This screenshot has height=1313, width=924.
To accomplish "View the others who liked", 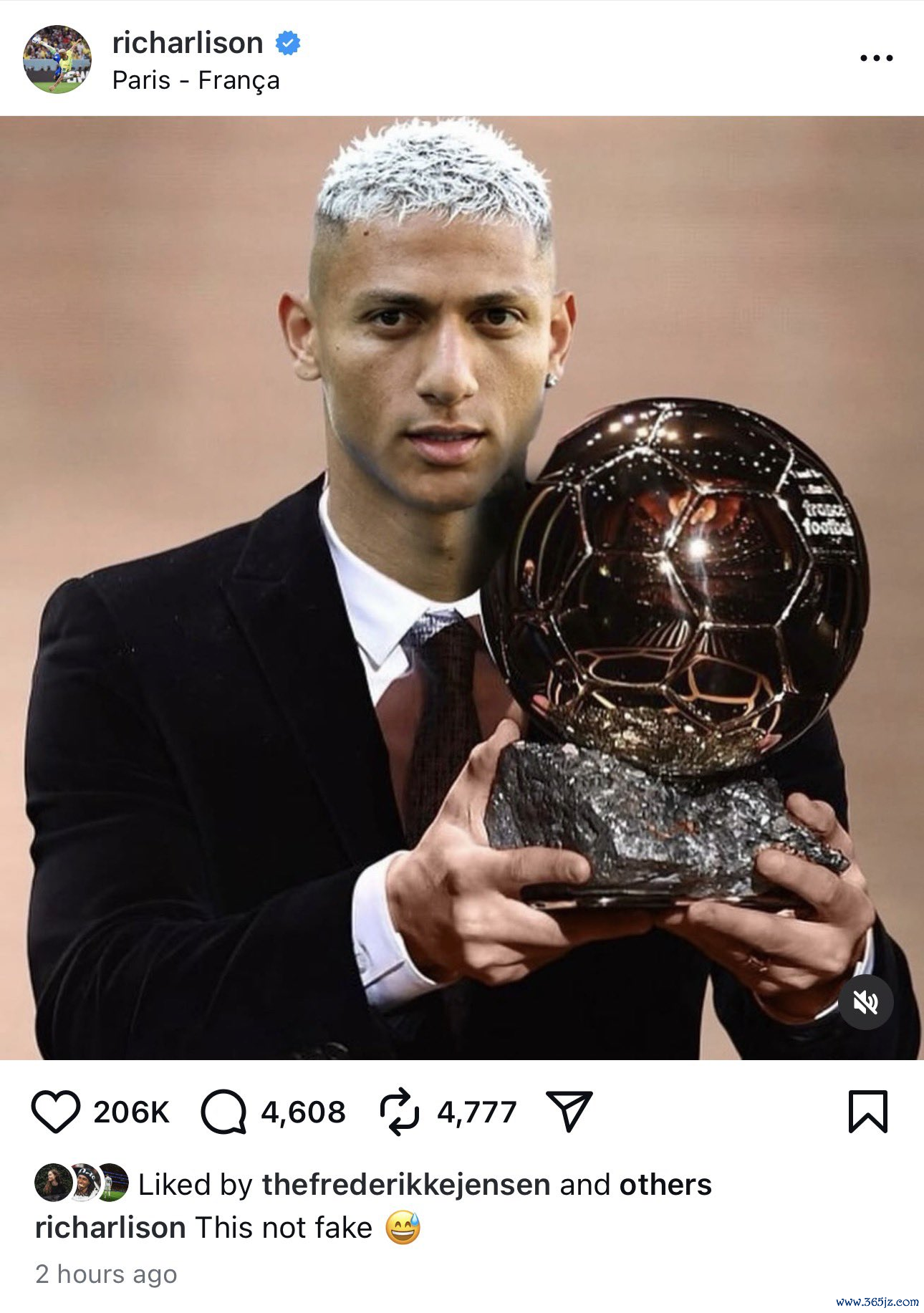I will tap(665, 1185).
